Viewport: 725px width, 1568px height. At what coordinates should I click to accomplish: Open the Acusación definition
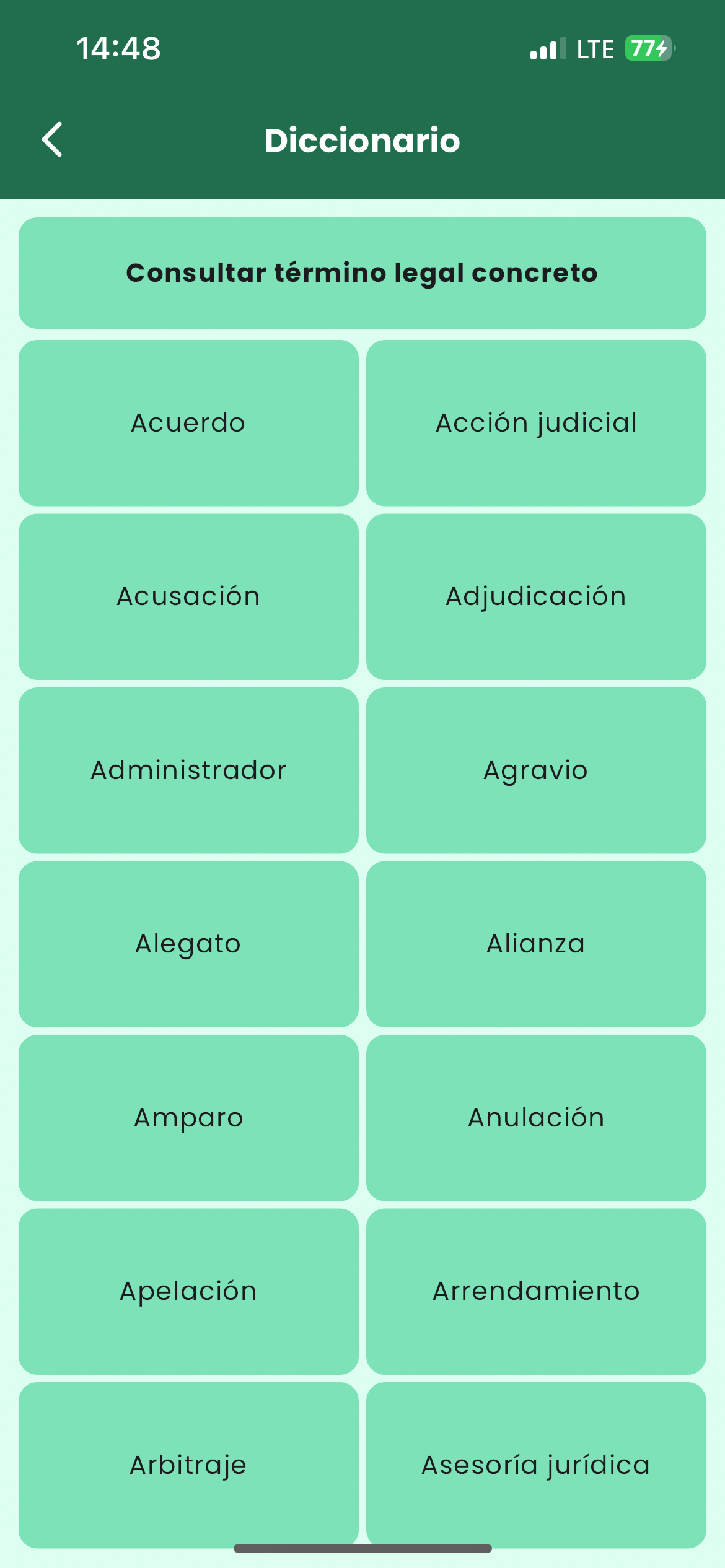coord(188,597)
